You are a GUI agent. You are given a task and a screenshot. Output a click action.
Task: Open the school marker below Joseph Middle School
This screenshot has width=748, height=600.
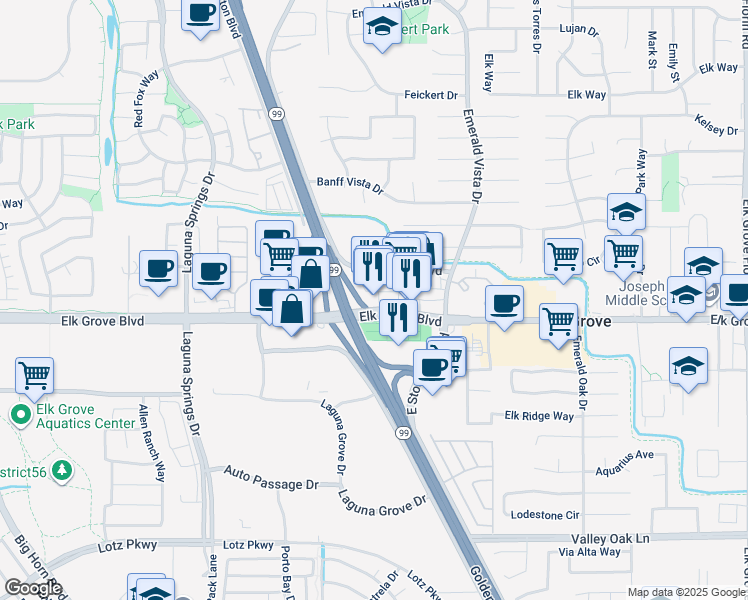tap(688, 366)
